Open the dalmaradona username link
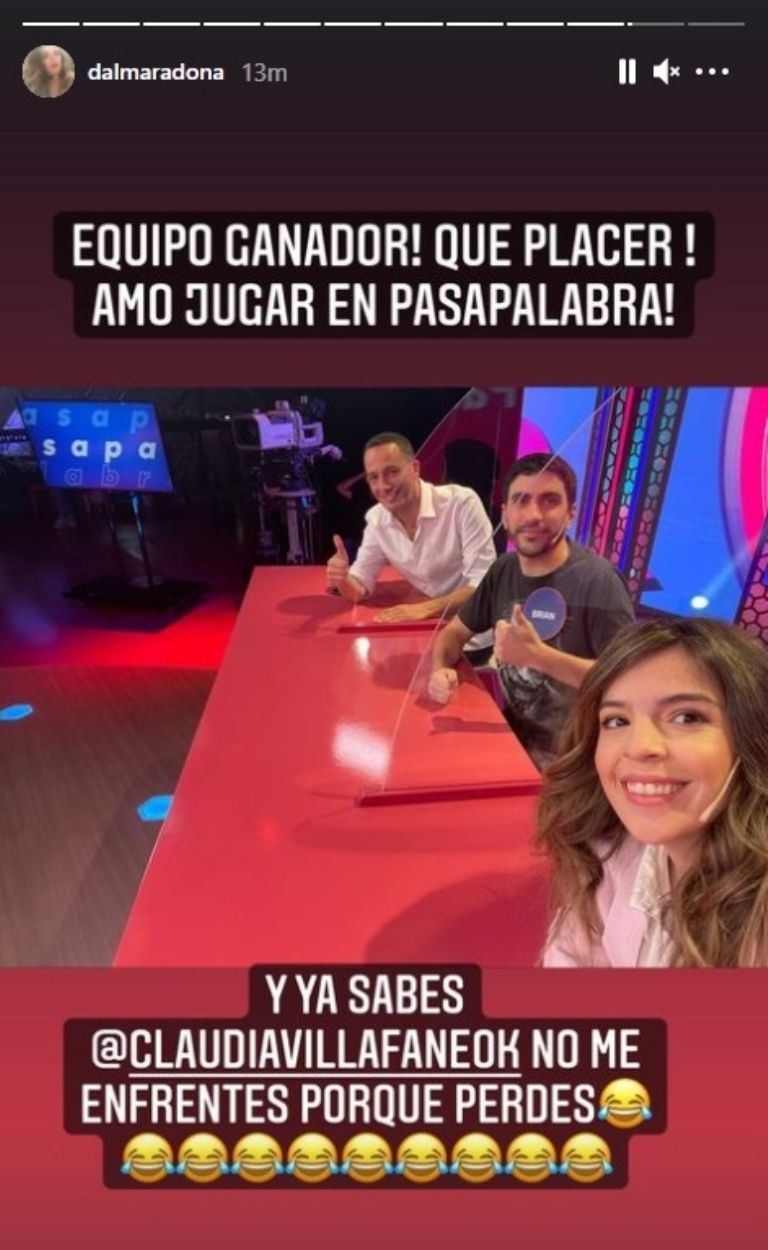Viewport: 768px width, 1250px height. [155, 73]
